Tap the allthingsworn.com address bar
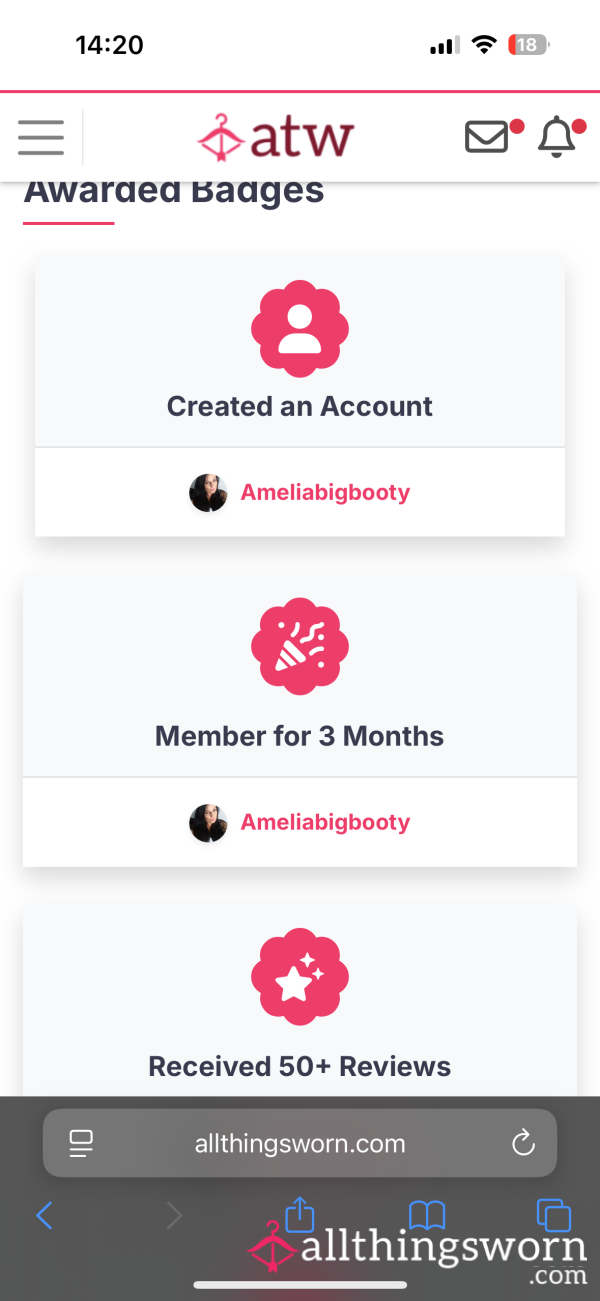This screenshot has width=600, height=1301. [300, 1143]
